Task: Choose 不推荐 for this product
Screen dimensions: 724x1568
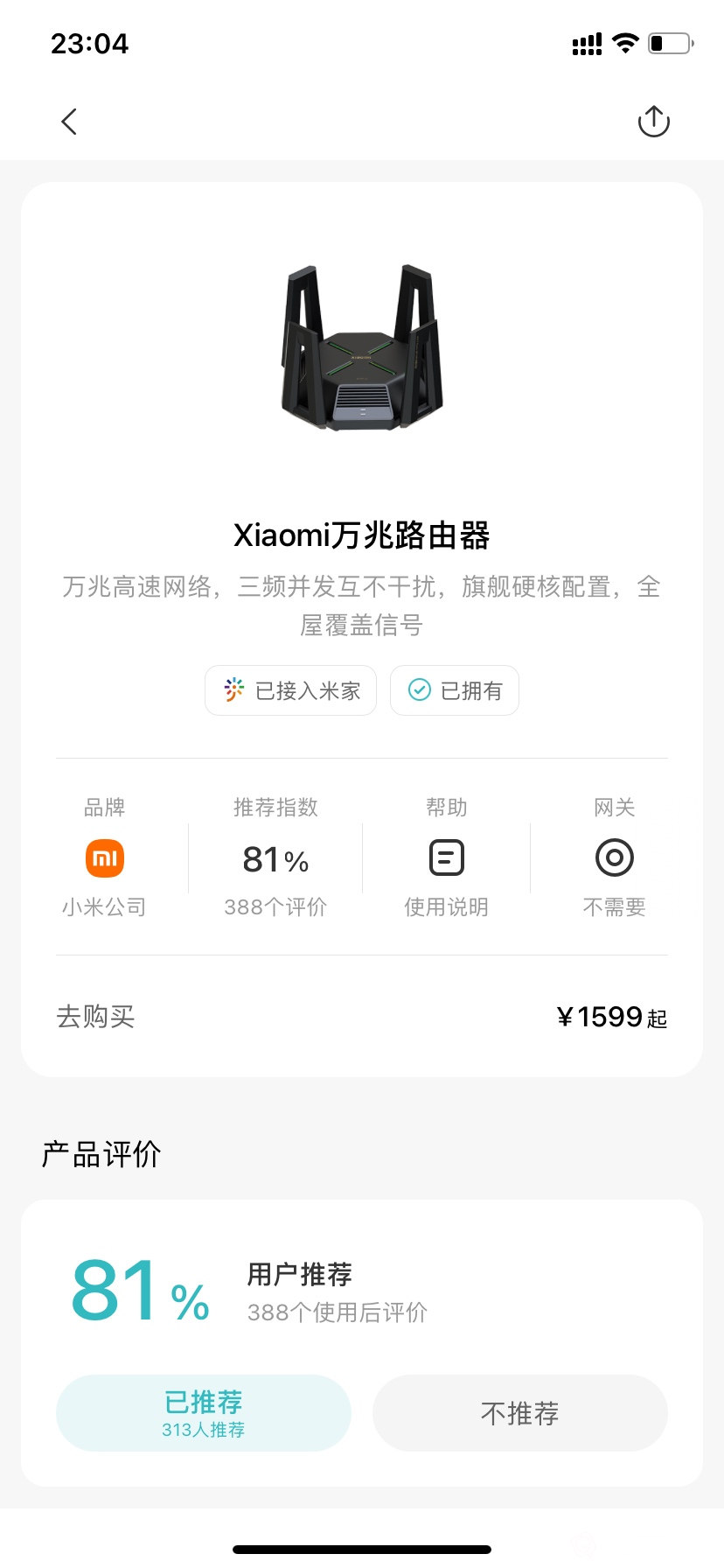Action: 520,1412
